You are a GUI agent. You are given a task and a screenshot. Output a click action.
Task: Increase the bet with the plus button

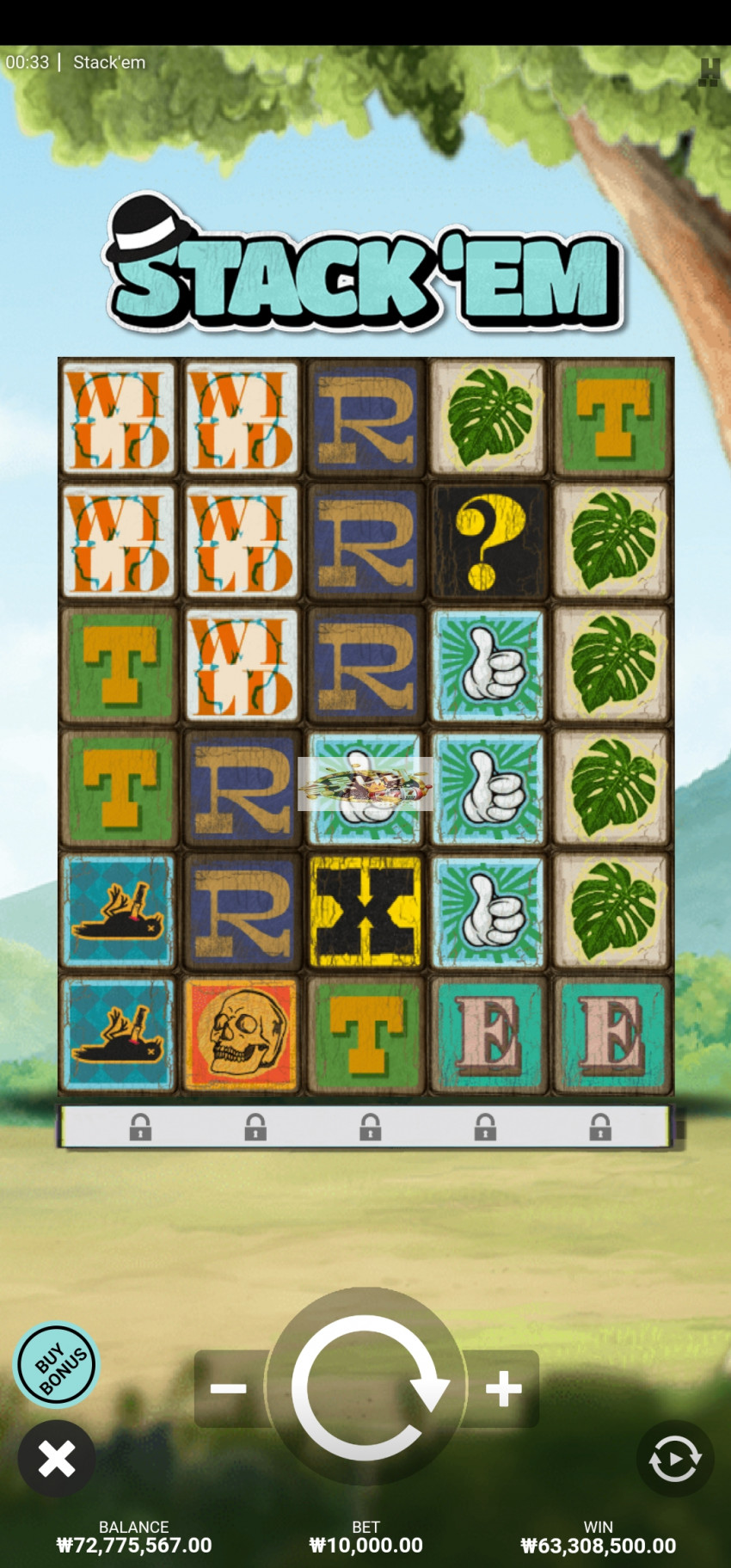pos(503,1387)
